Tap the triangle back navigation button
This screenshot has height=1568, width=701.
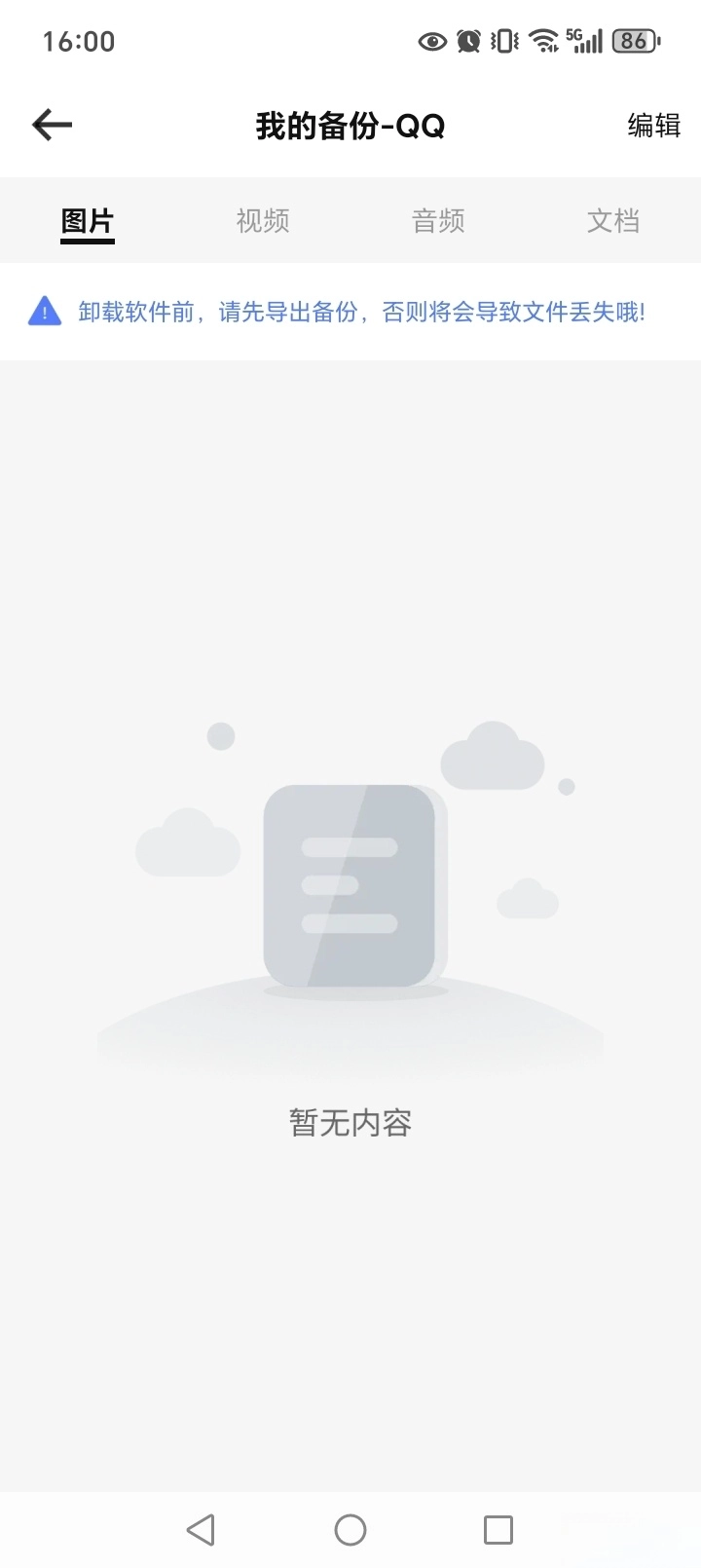[202, 1529]
